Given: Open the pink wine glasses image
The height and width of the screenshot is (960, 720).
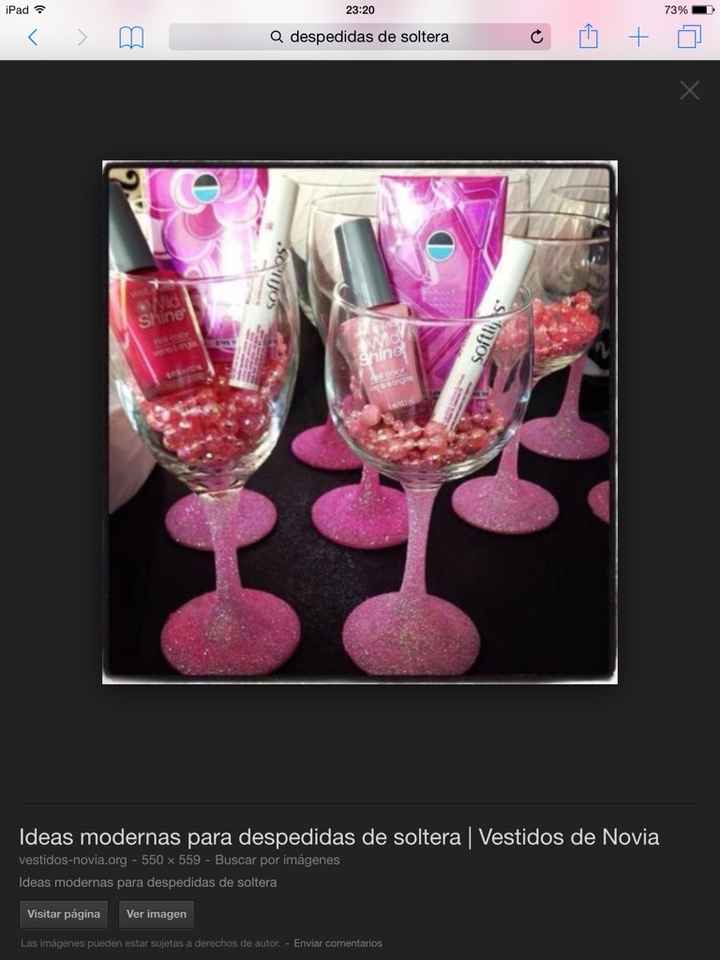Looking at the screenshot, I should (360, 422).
